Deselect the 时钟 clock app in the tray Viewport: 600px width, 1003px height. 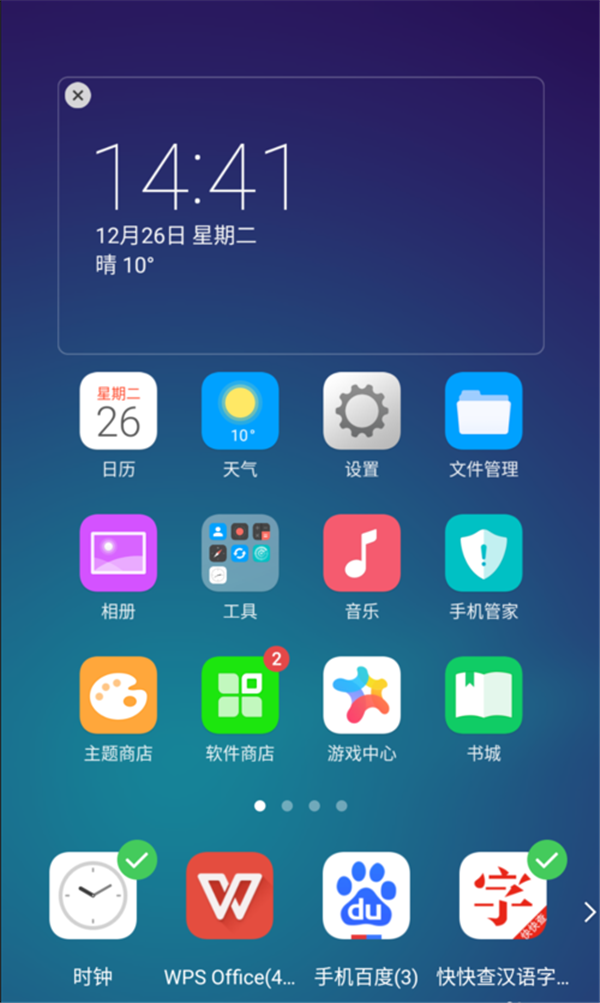coord(93,895)
